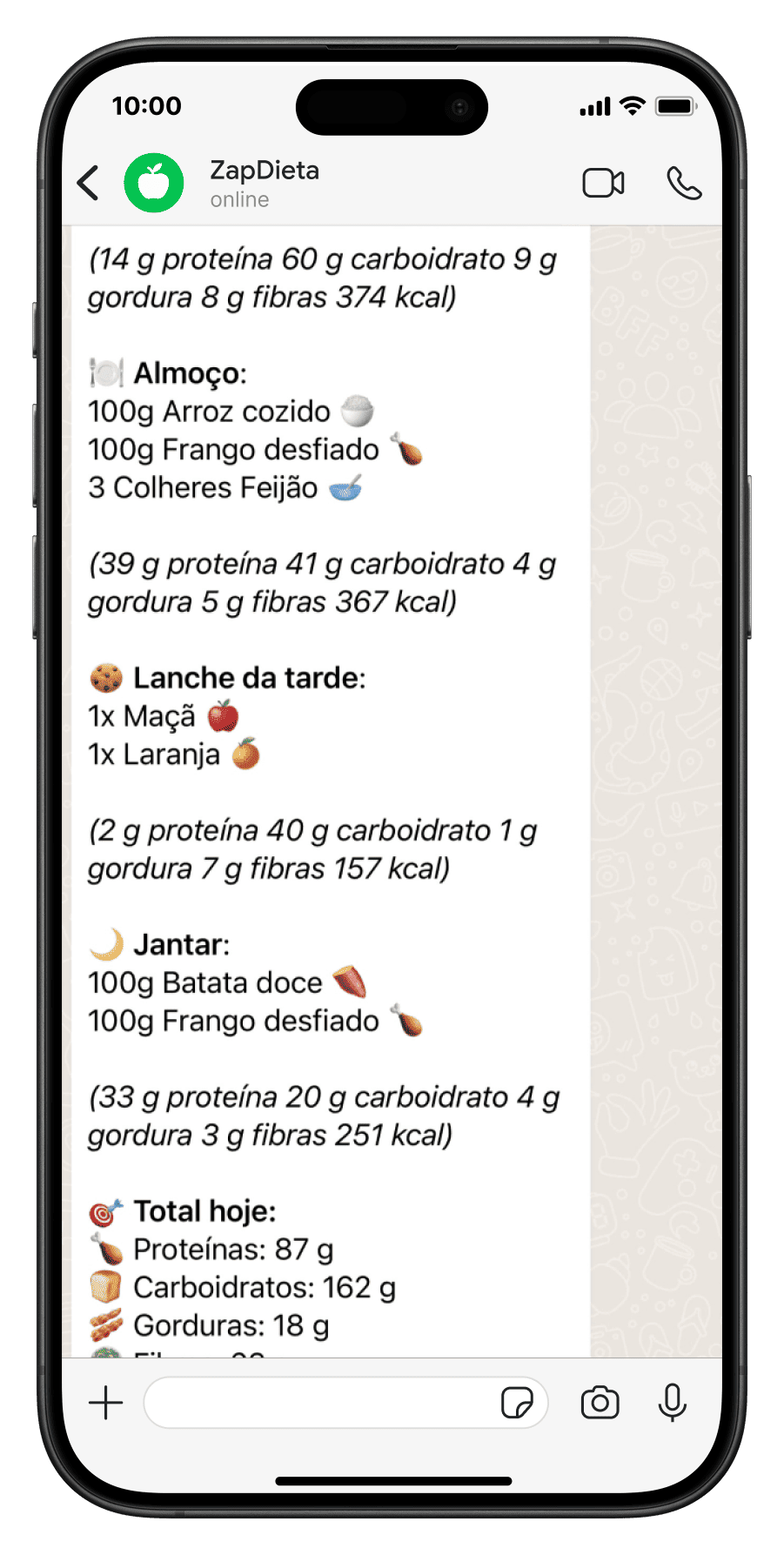Viewport: 784px width, 1555px height.
Task: Tap the cookie emoji next to Lanche da tarde
Action: point(105,677)
